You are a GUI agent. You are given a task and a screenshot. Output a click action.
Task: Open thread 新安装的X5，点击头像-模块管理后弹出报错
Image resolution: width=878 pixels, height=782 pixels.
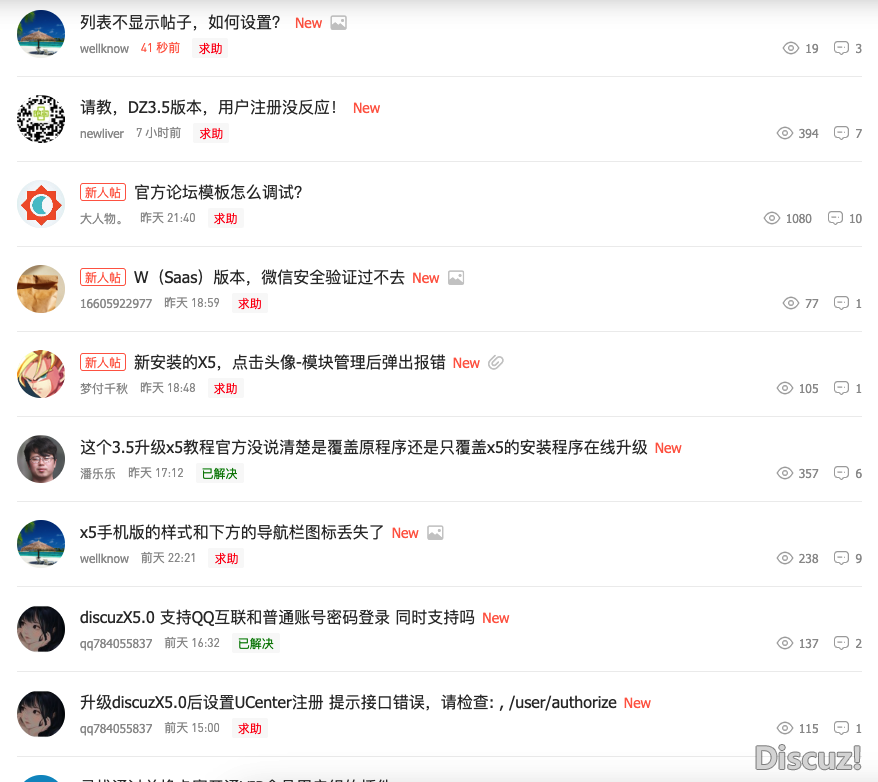[x=289, y=362]
